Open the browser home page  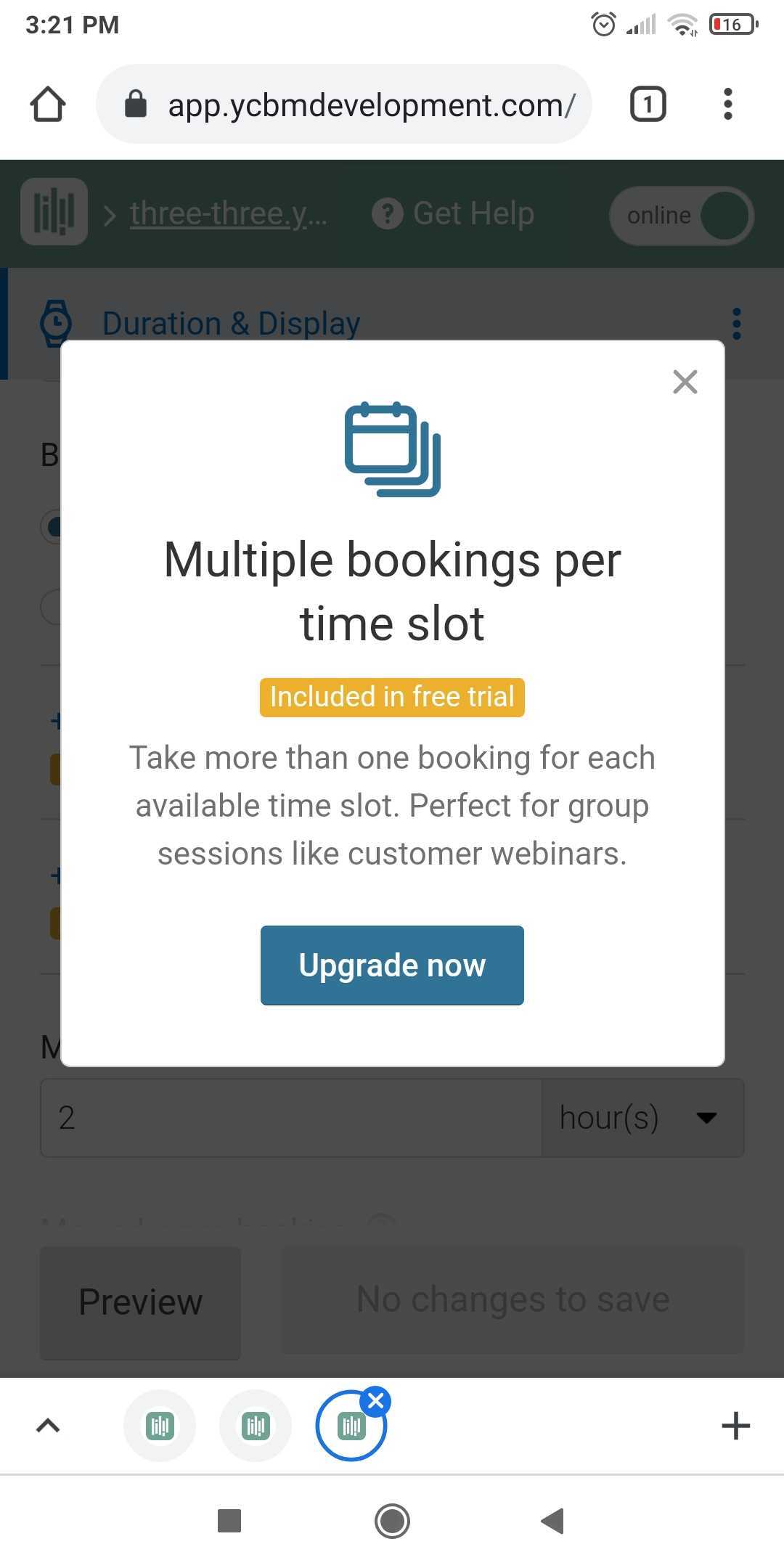click(x=48, y=104)
